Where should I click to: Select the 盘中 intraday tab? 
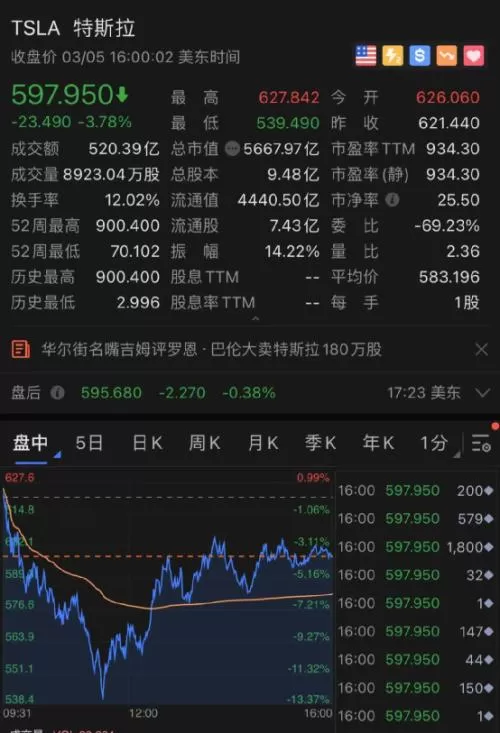click(x=30, y=443)
